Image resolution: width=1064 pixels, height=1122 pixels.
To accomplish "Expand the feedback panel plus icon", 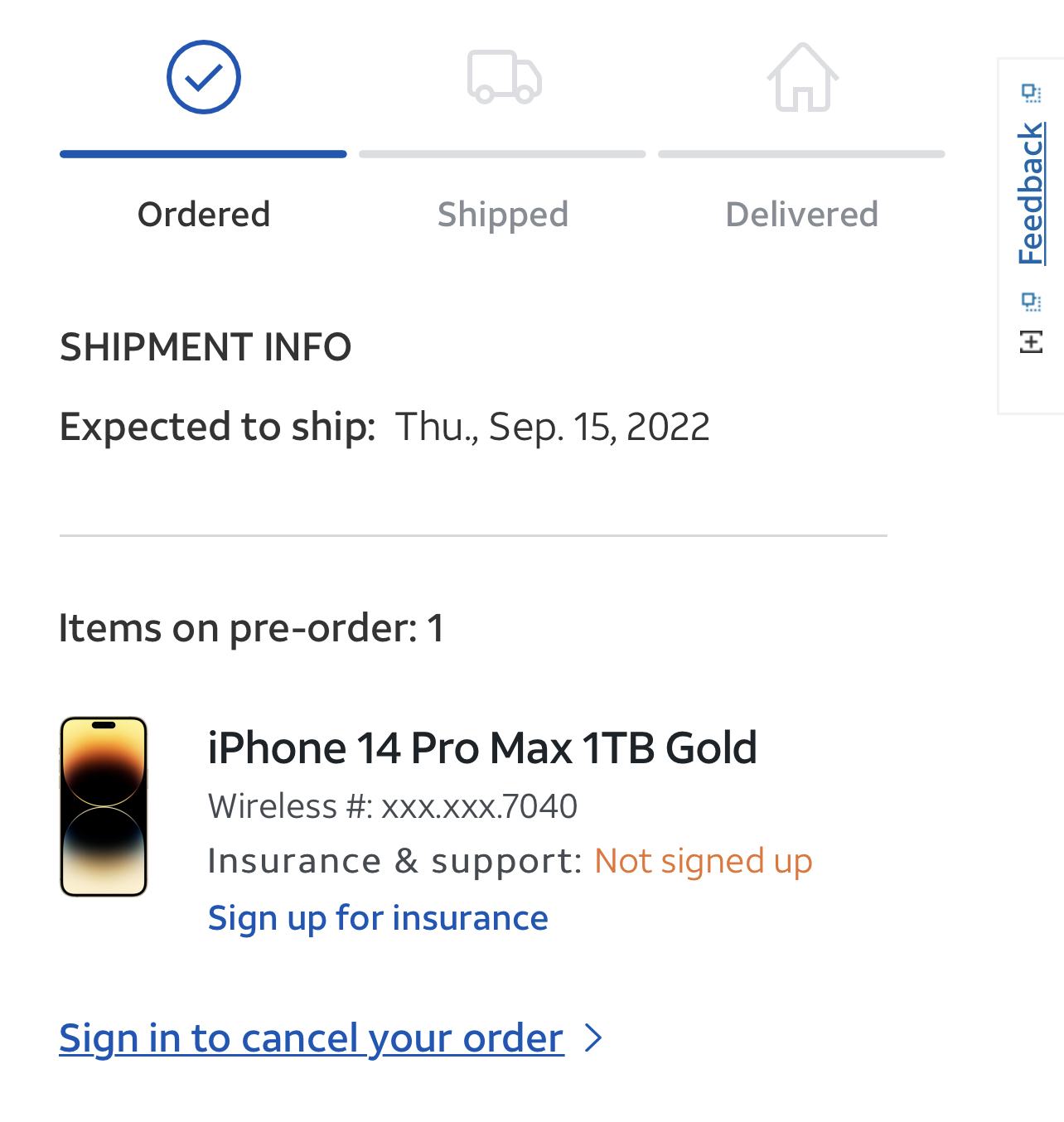I will [x=1031, y=341].
